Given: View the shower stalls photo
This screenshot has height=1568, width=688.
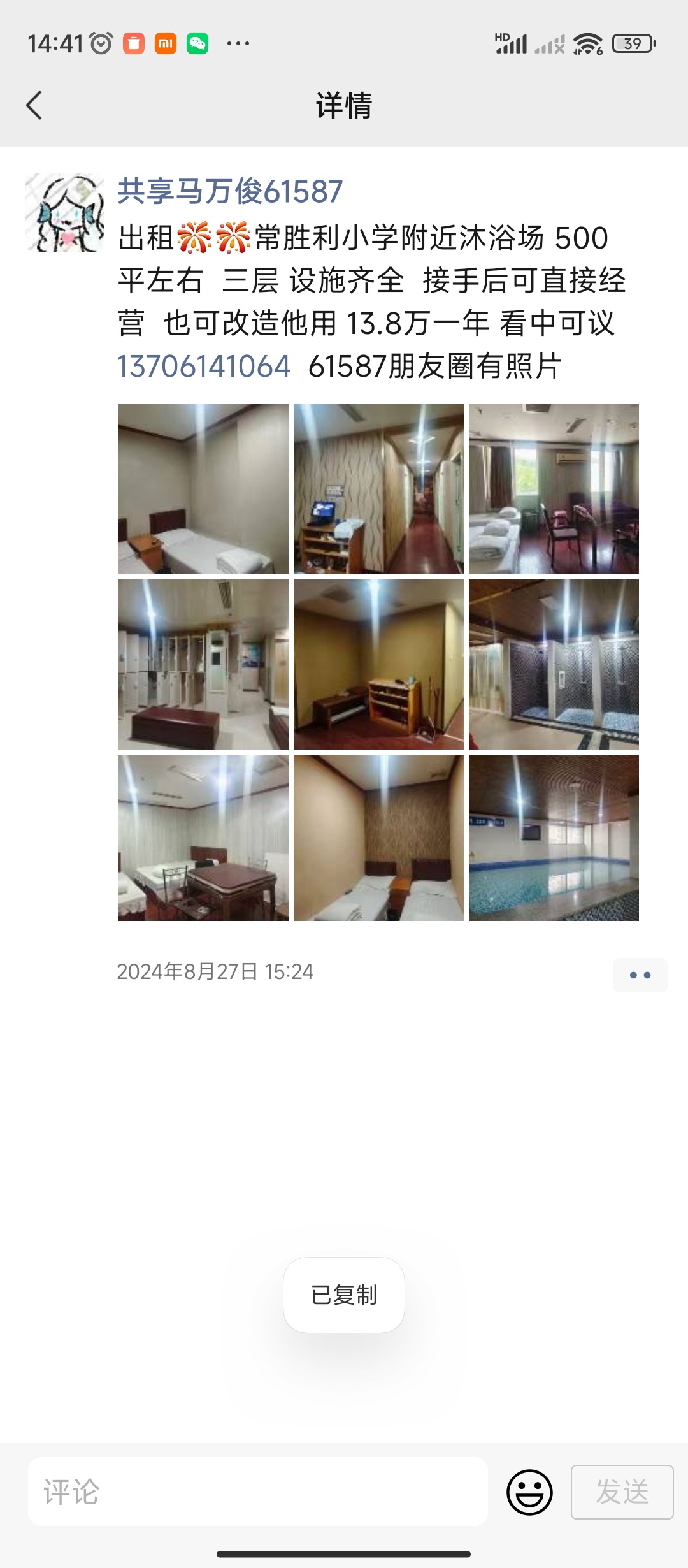Looking at the screenshot, I should 554,664.
